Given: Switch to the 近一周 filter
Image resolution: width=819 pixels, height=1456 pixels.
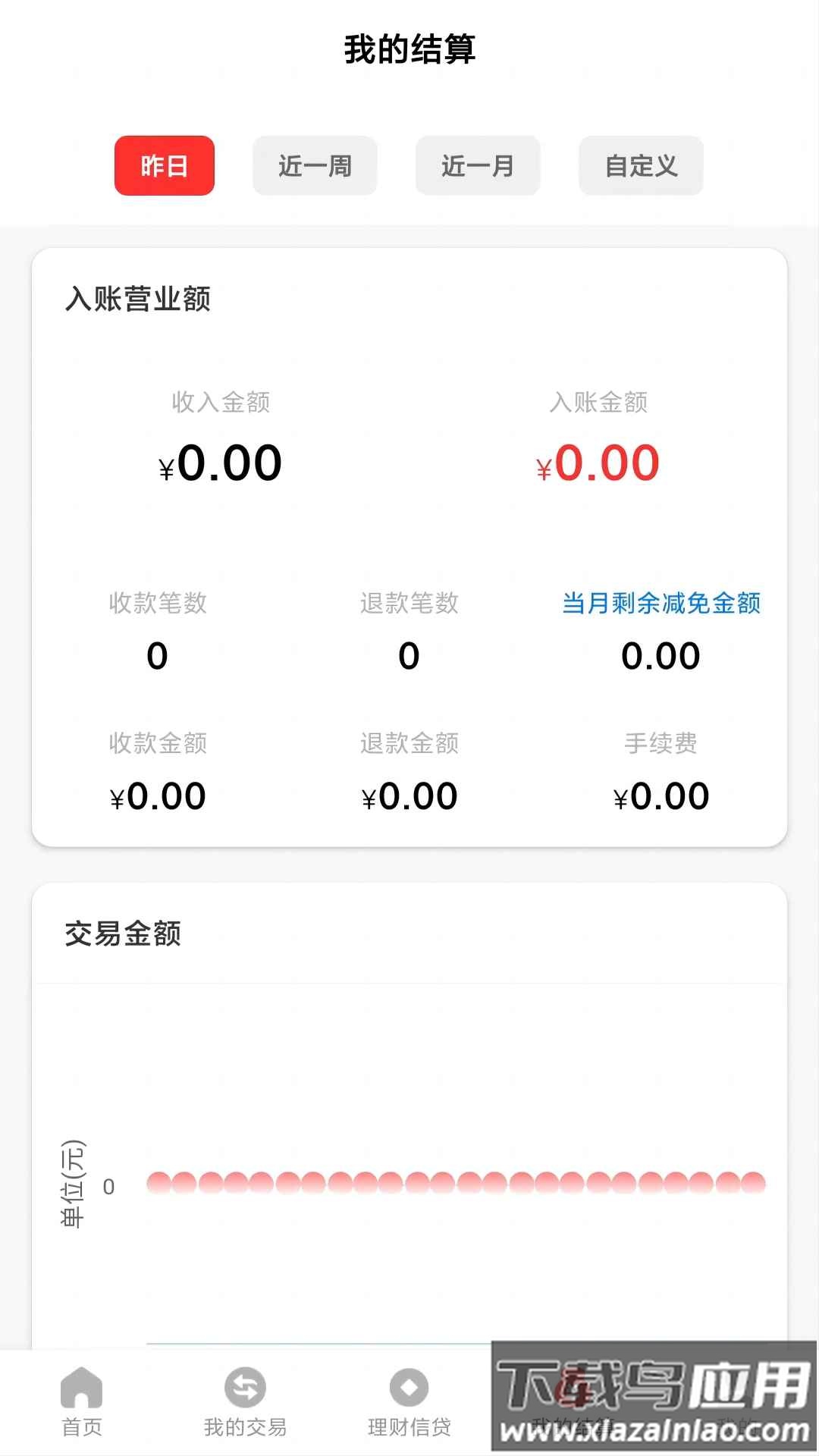Looking at the screenshot, I should click(315, 165).
